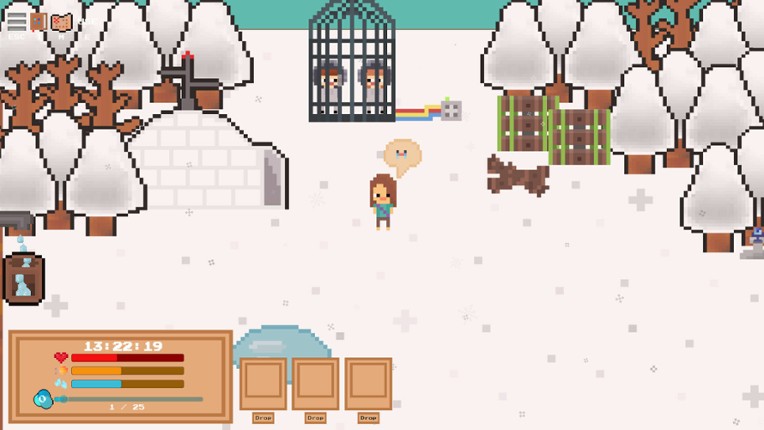The width and height of the screenshot is (764, 430).
Task: Select the third empty inventory slot
Action: [368, 383]
